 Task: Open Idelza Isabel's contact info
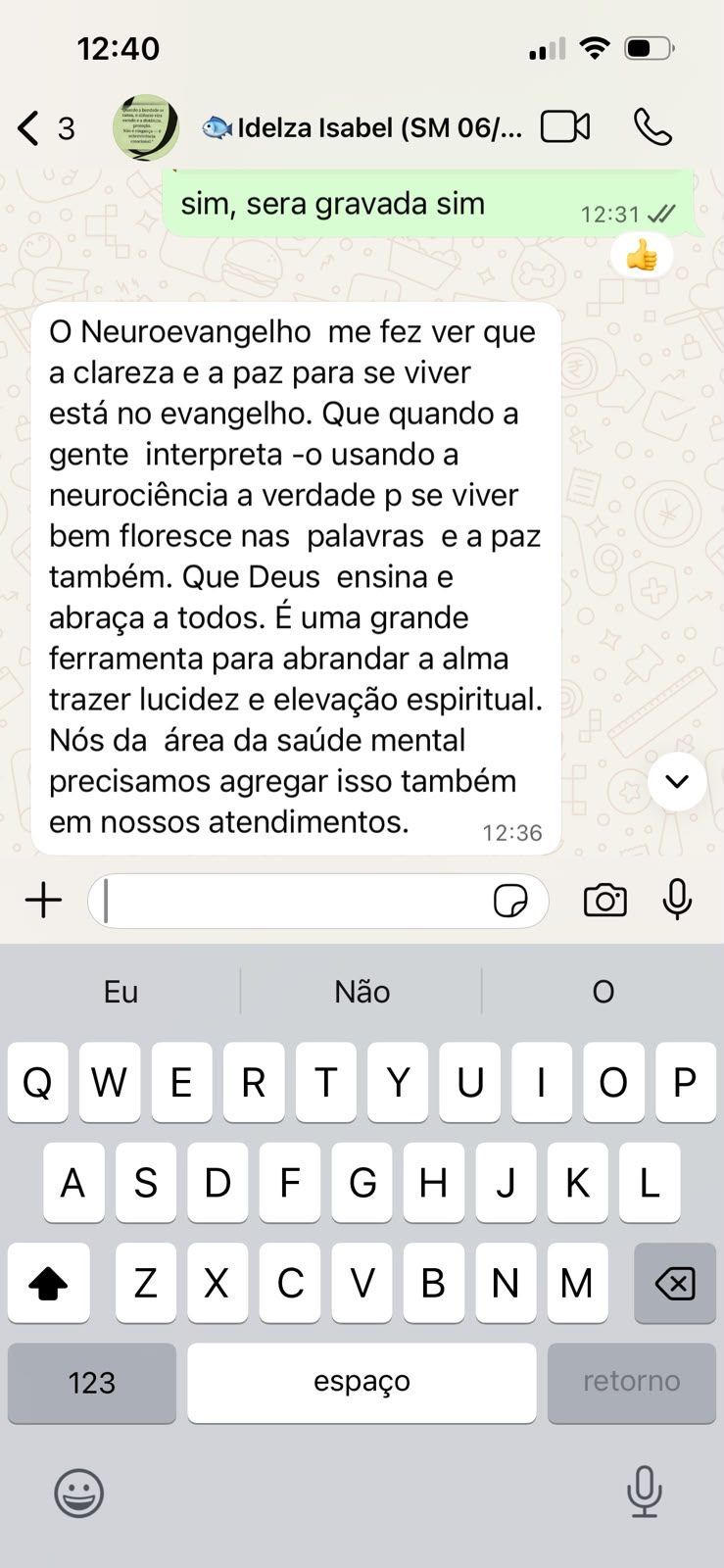click(363, 127)
